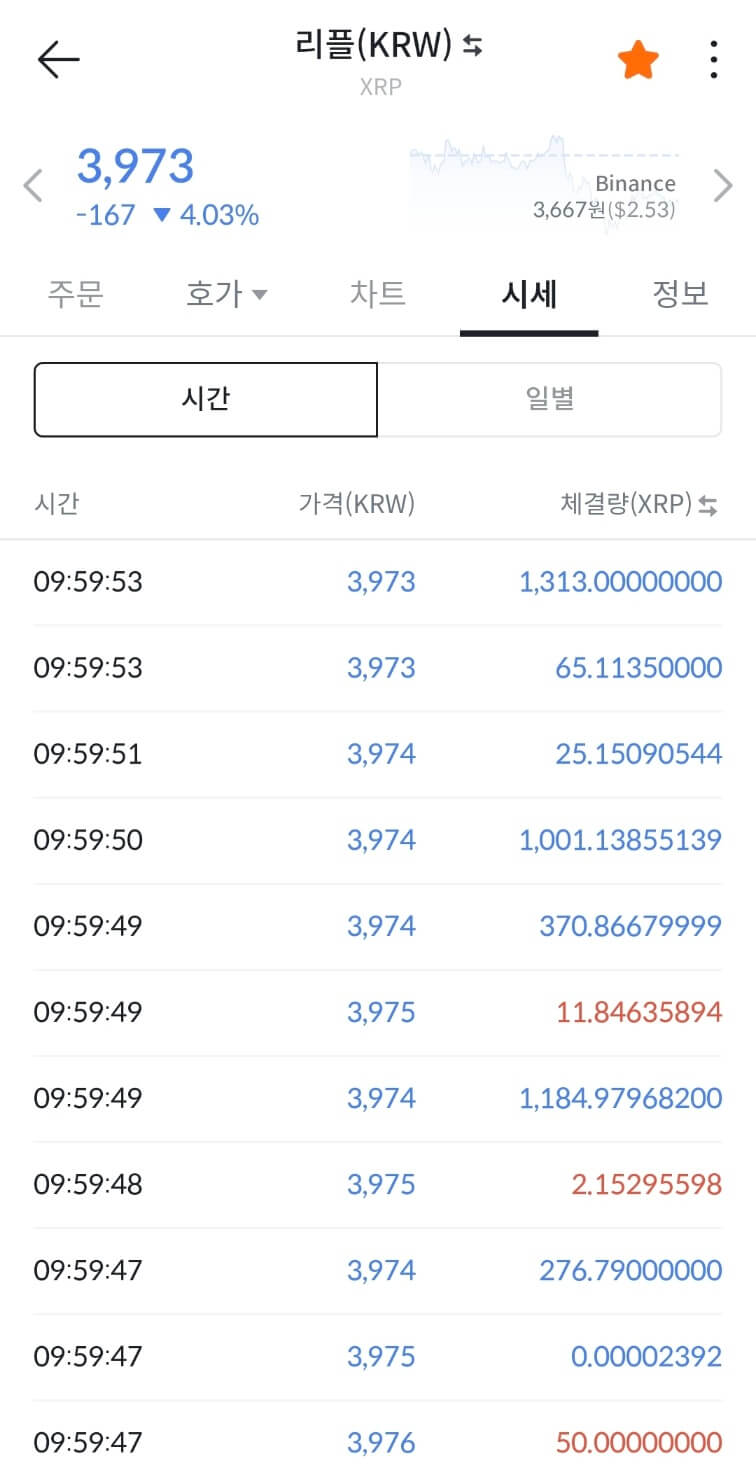Viewport: 756px width, 1476px height.
Task: Toggle the transaction unit on 체결량 header
Action: (709, 506)
